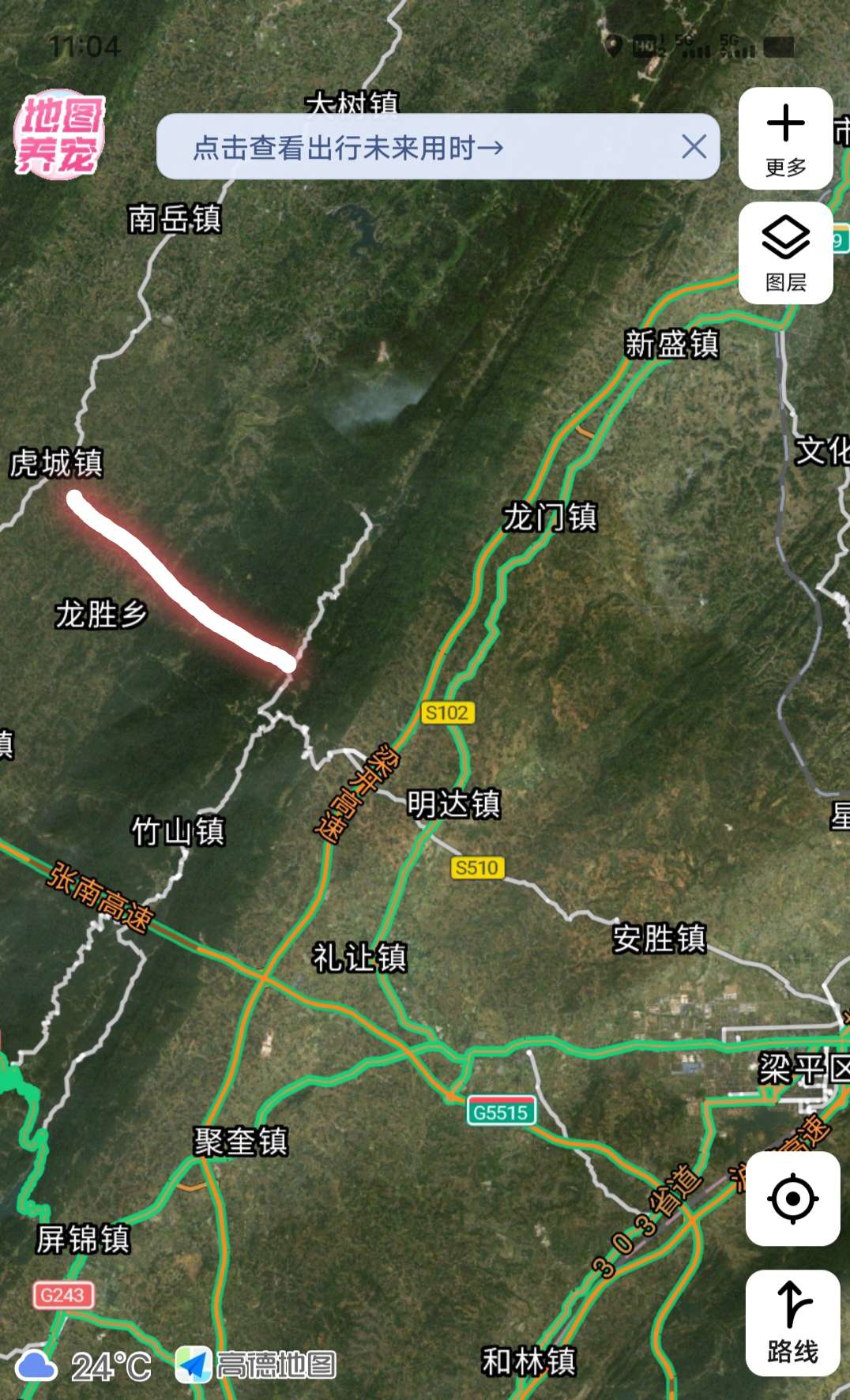Viewport: 850px width, 1400px height.
Task: Open the 图层 (layers) panel
Action: [x=785, y=253]
